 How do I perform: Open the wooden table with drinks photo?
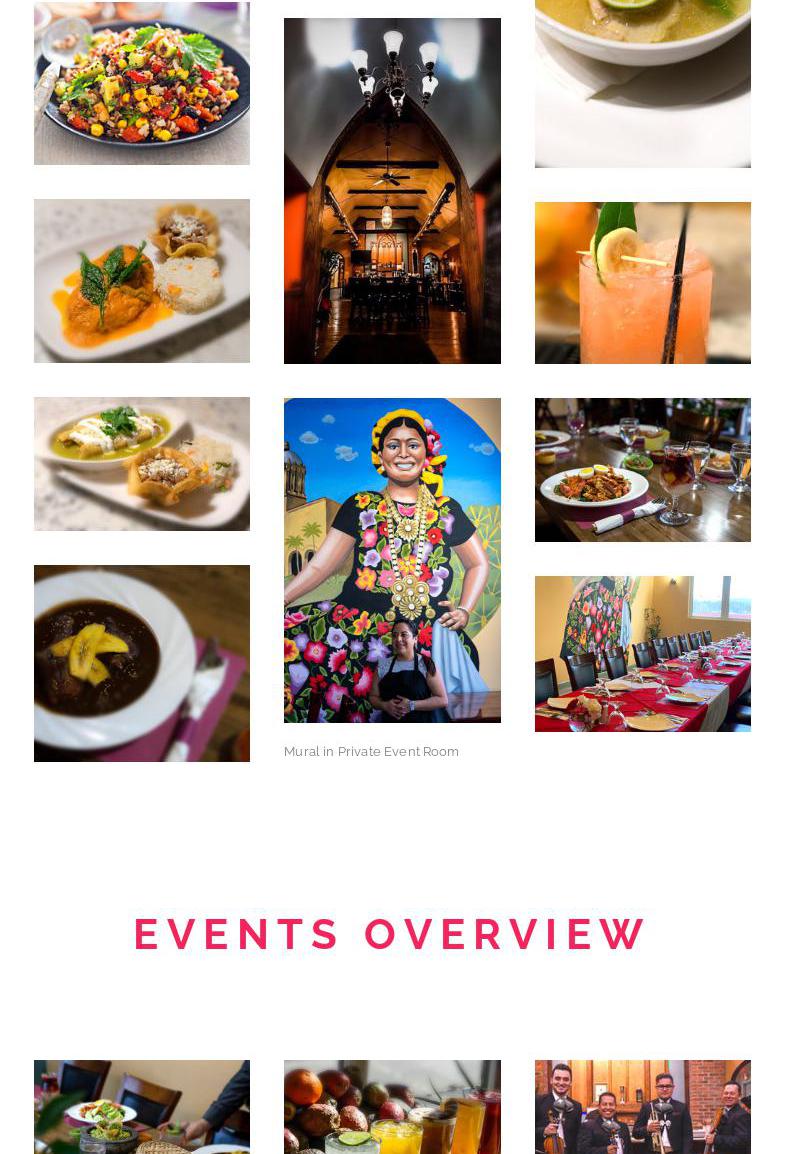(x=642, y=470)
